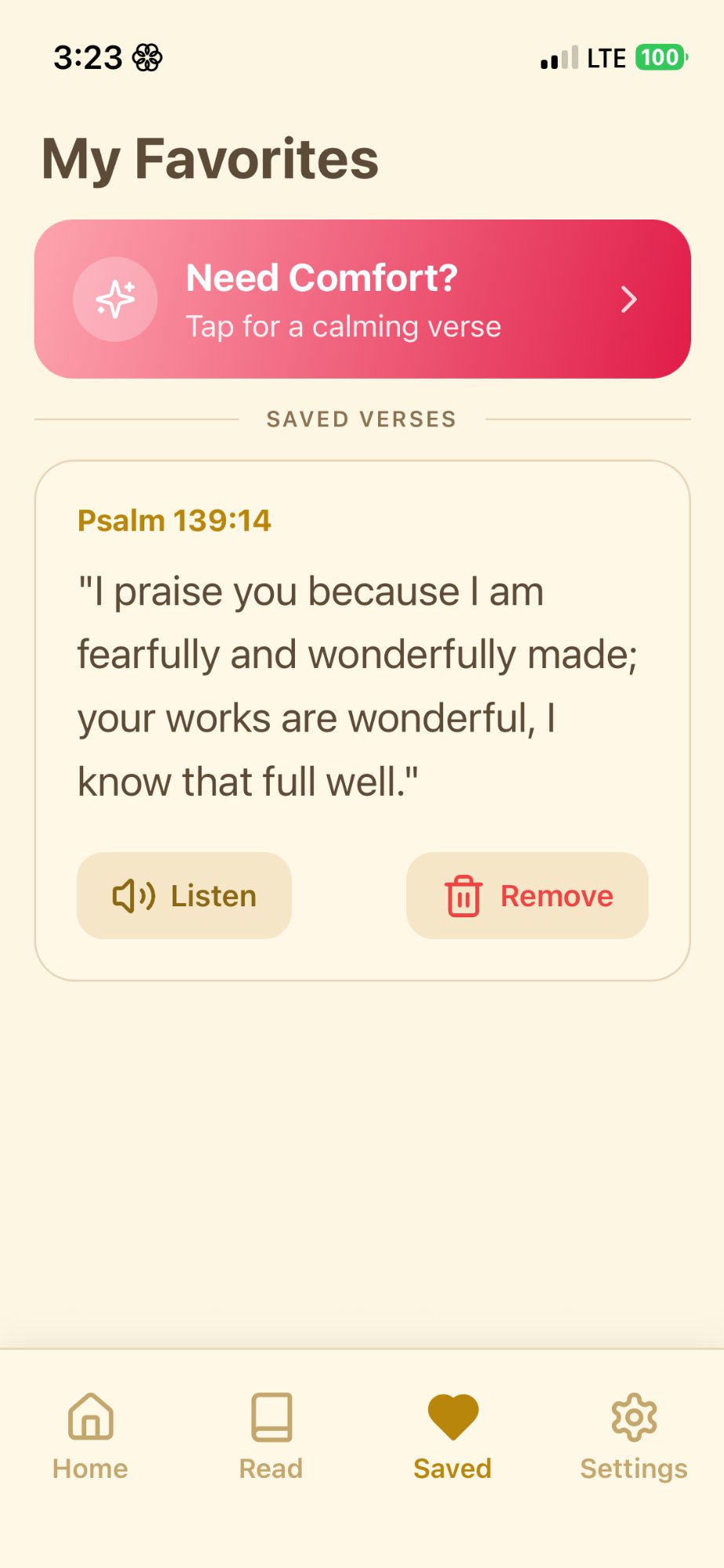724x1568 pixels.
Task: Select the Saved tab
Action: click(453, 1436)
